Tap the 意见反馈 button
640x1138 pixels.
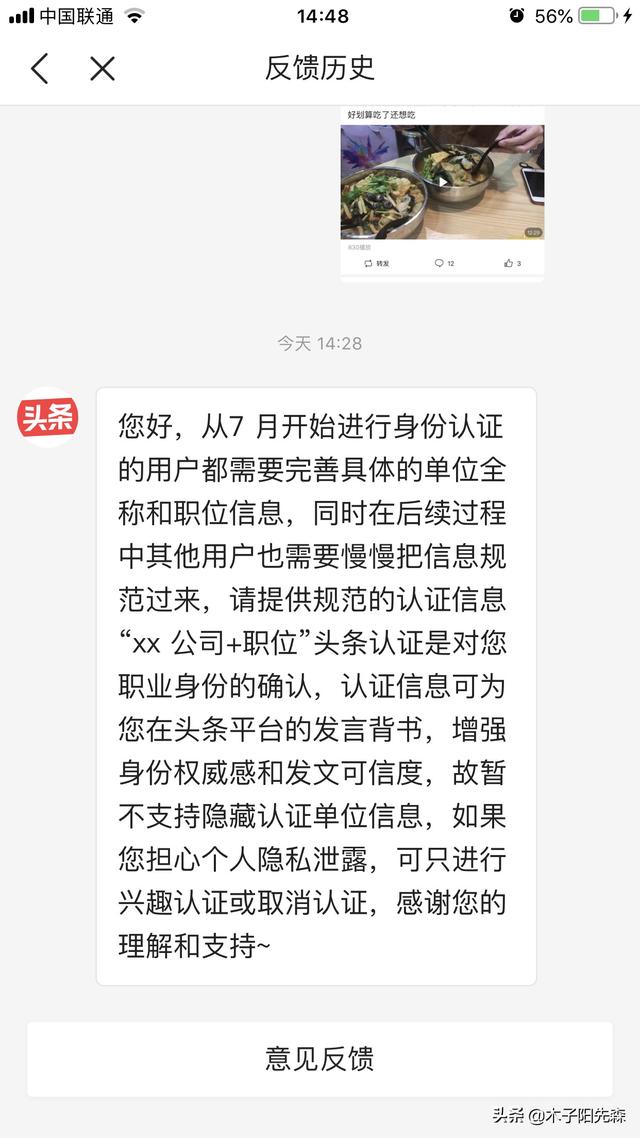[x=320, y=1059]
